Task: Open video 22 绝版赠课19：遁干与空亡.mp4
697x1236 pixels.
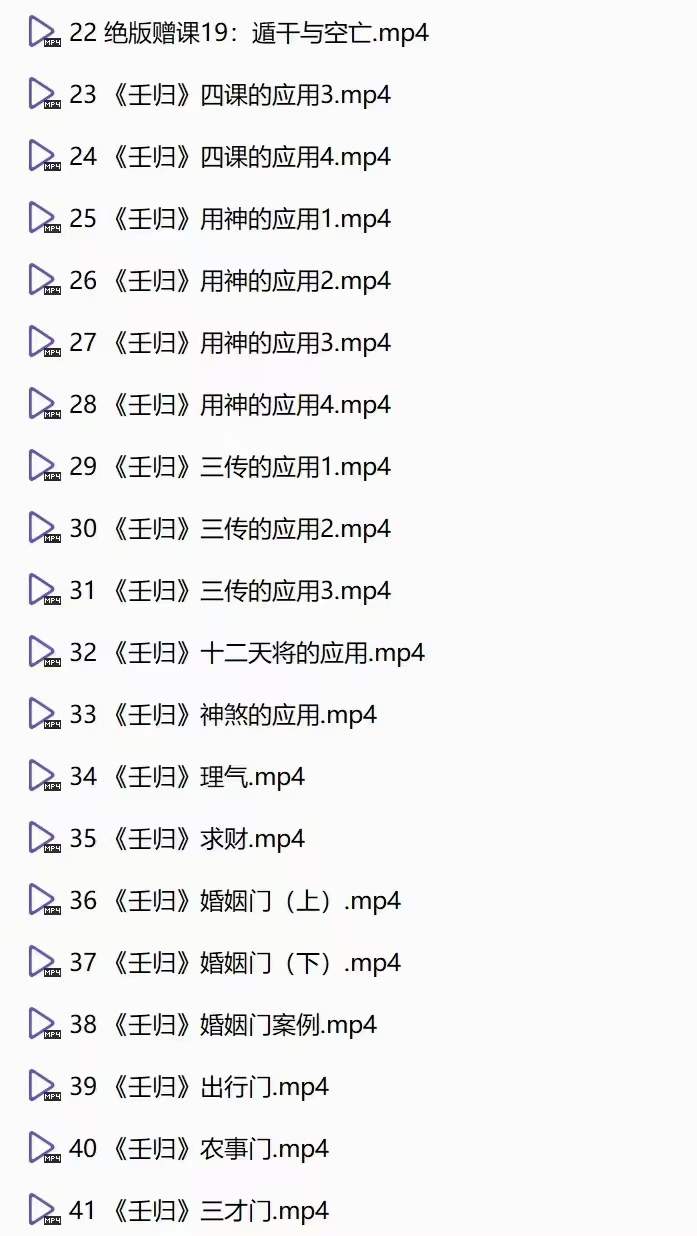Action: (x=229, y=33)
